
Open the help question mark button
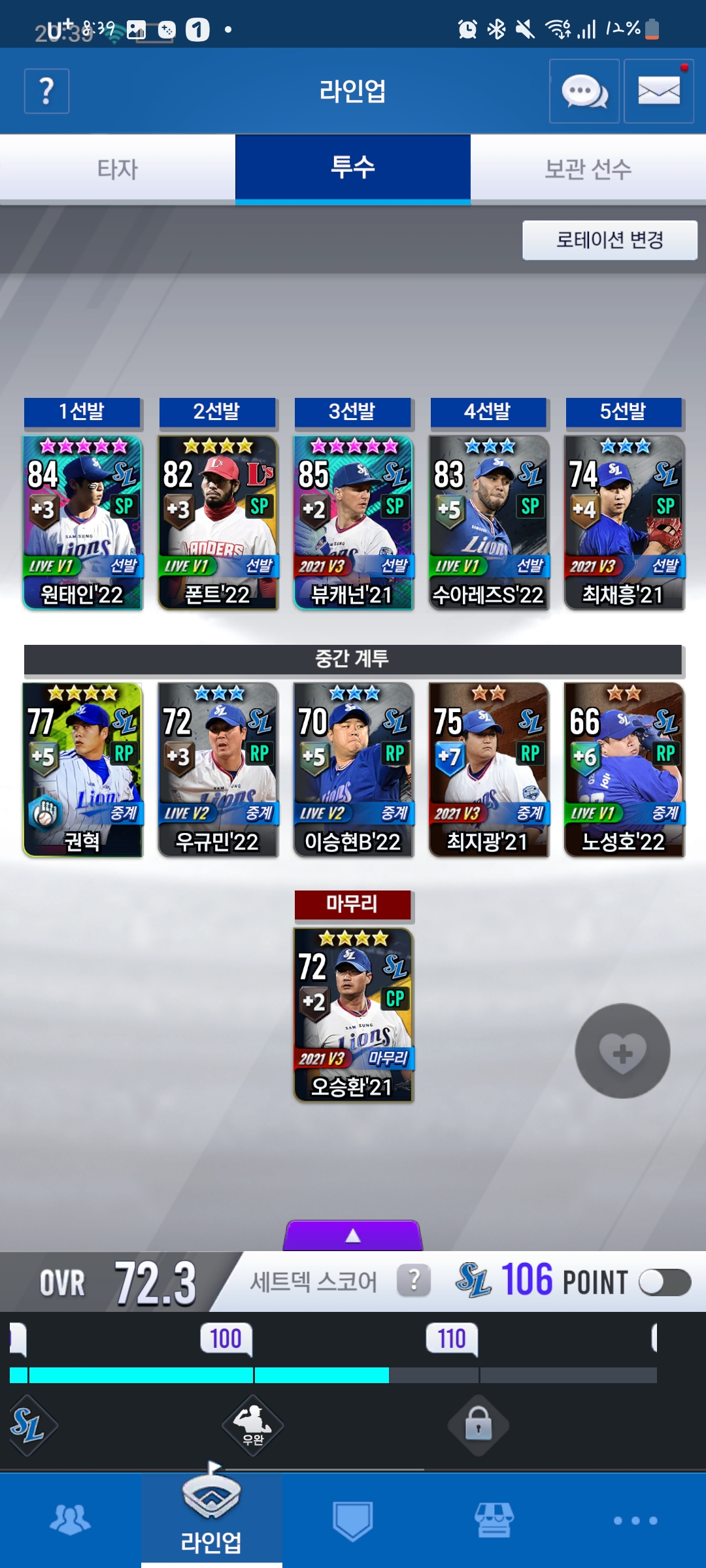click(46, 91)
